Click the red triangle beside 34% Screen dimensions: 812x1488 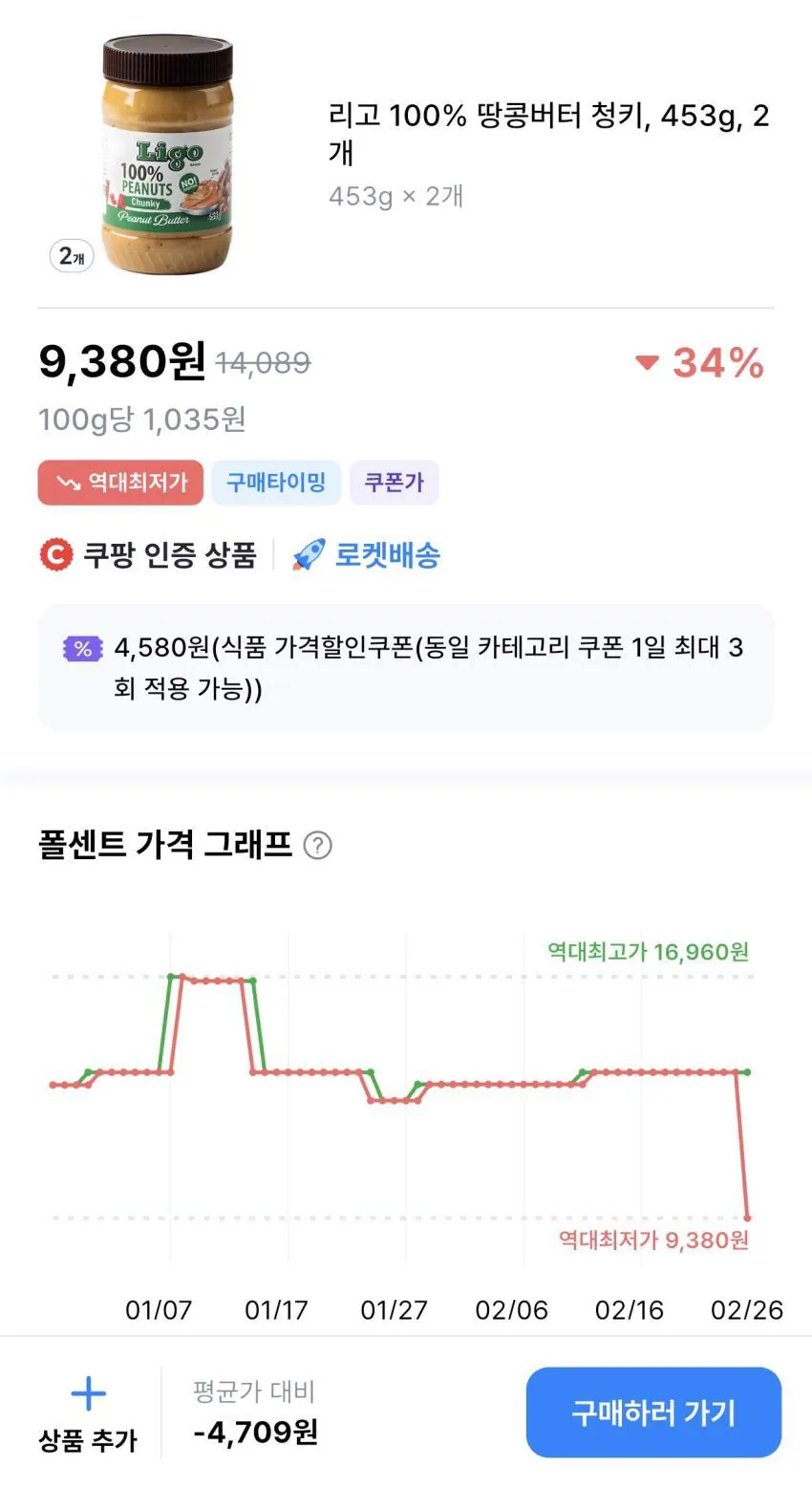tap(647, 363)
